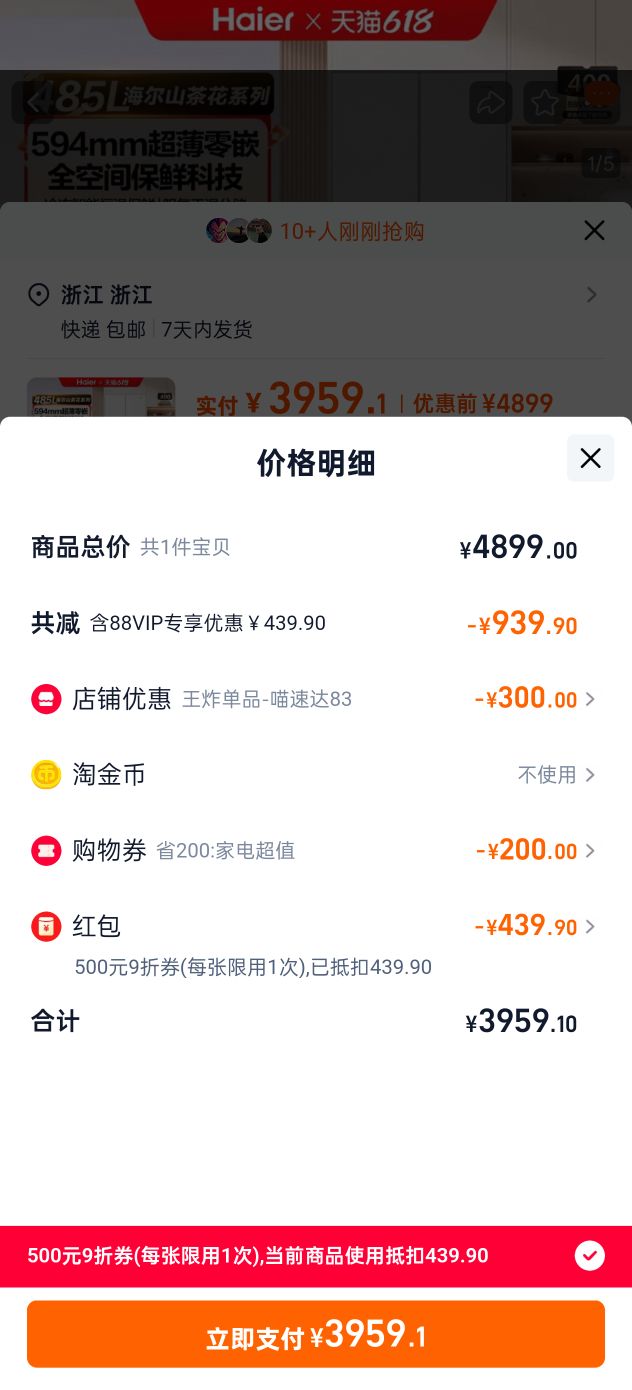Close the 价格明细 price details sheet
632x1390 pixels.
(591, 458)
